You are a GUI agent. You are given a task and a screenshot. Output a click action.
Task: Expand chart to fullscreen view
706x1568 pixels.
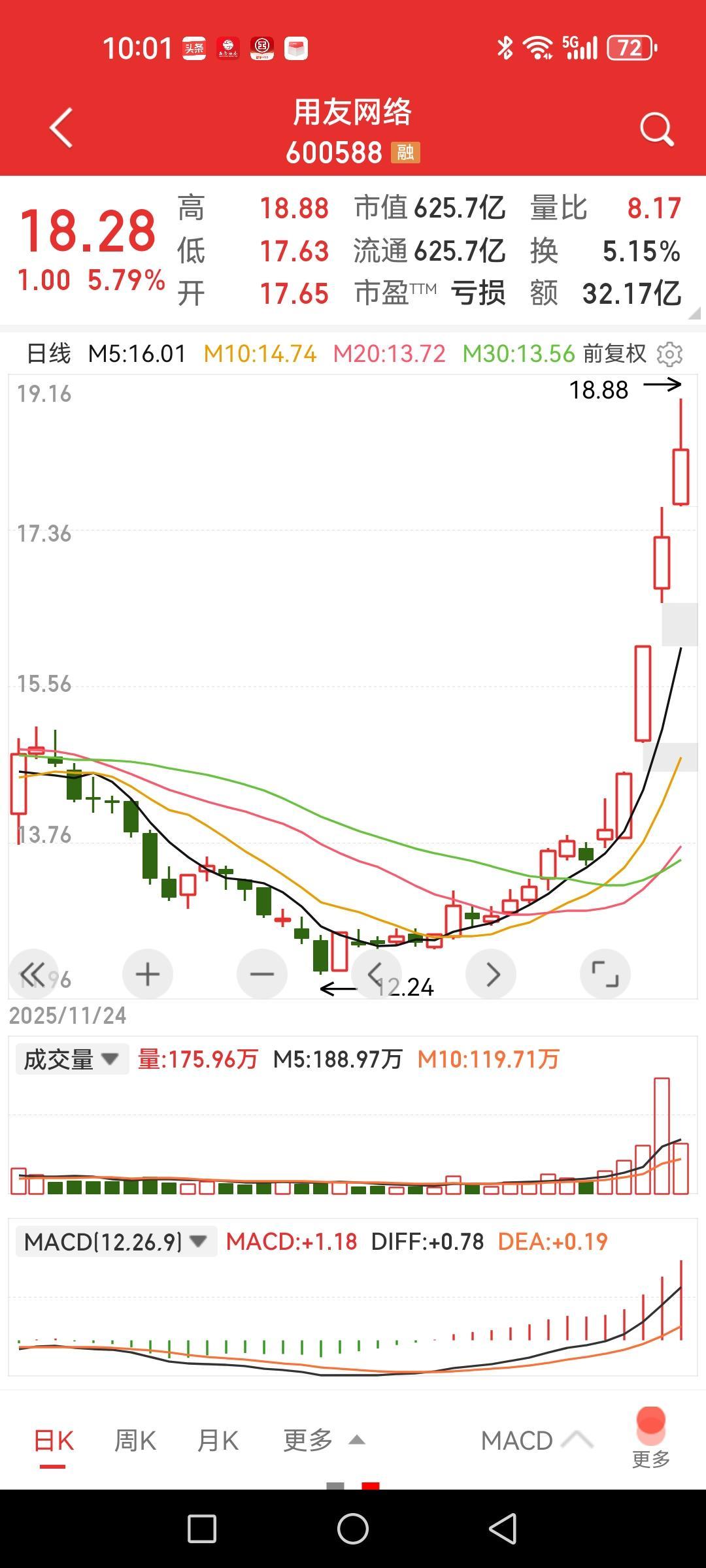(605, 974)
